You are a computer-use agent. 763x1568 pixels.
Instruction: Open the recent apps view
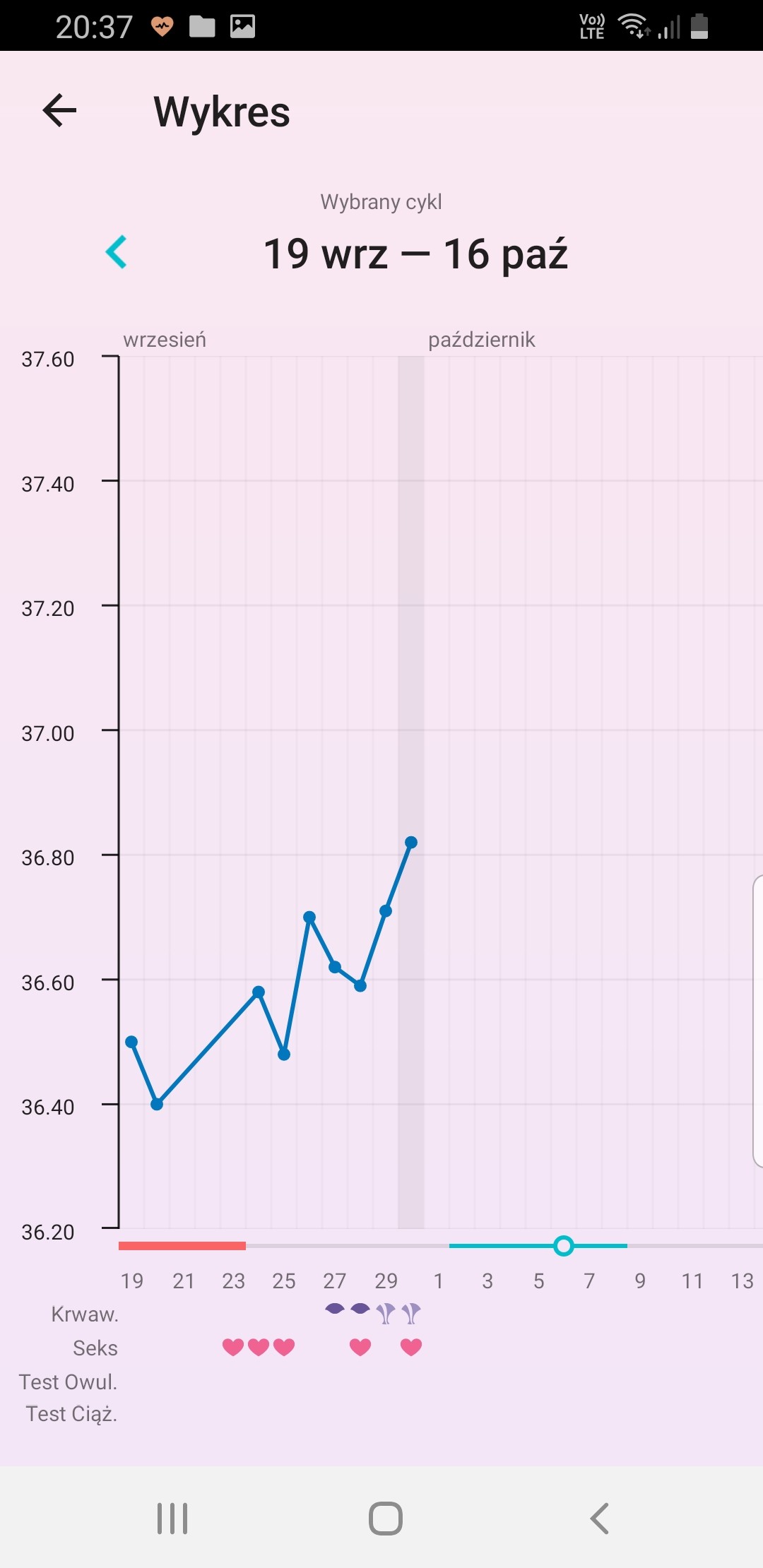[x=172, y=1518]
